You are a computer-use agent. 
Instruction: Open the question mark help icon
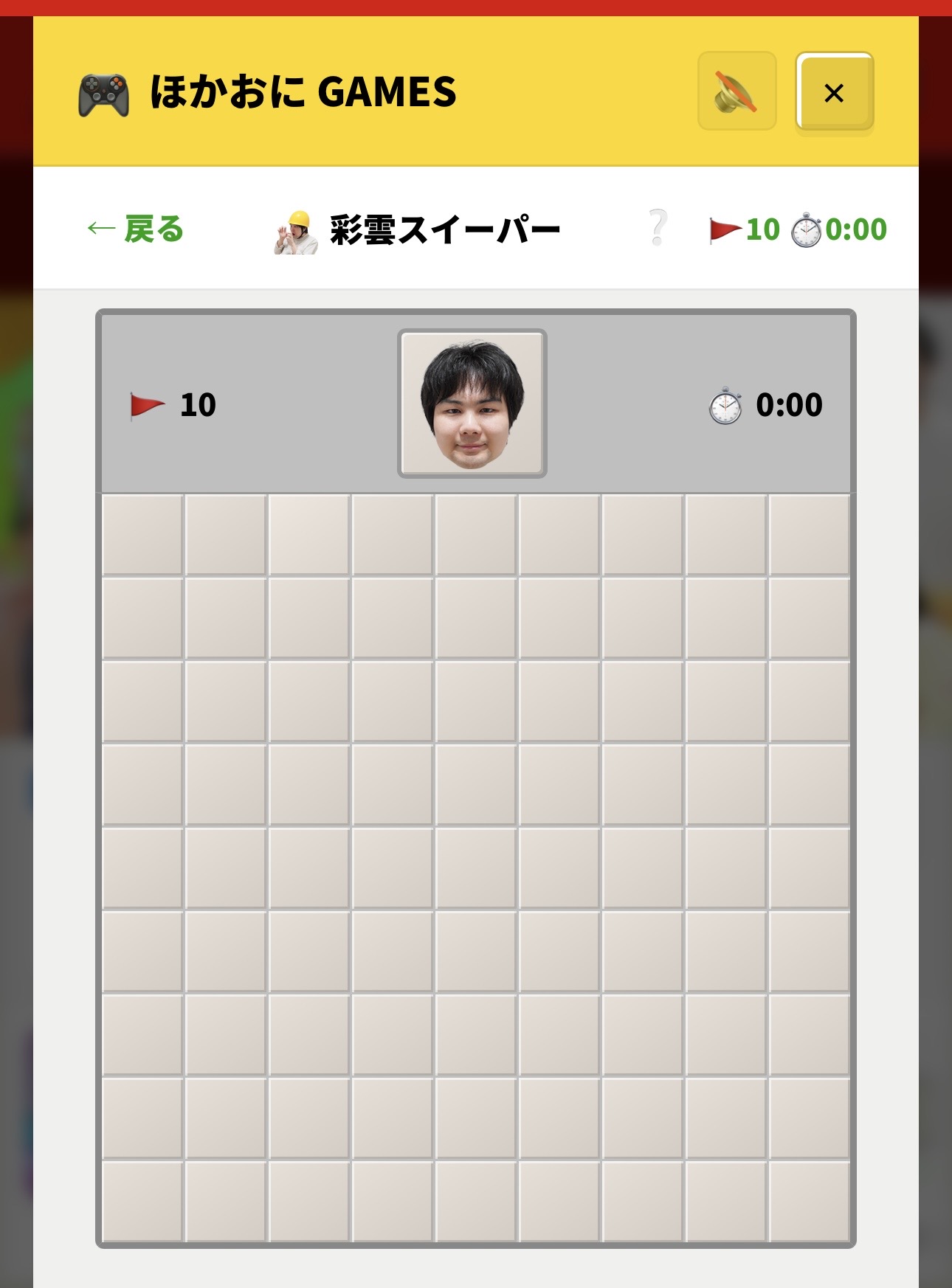tap(657, 229)
